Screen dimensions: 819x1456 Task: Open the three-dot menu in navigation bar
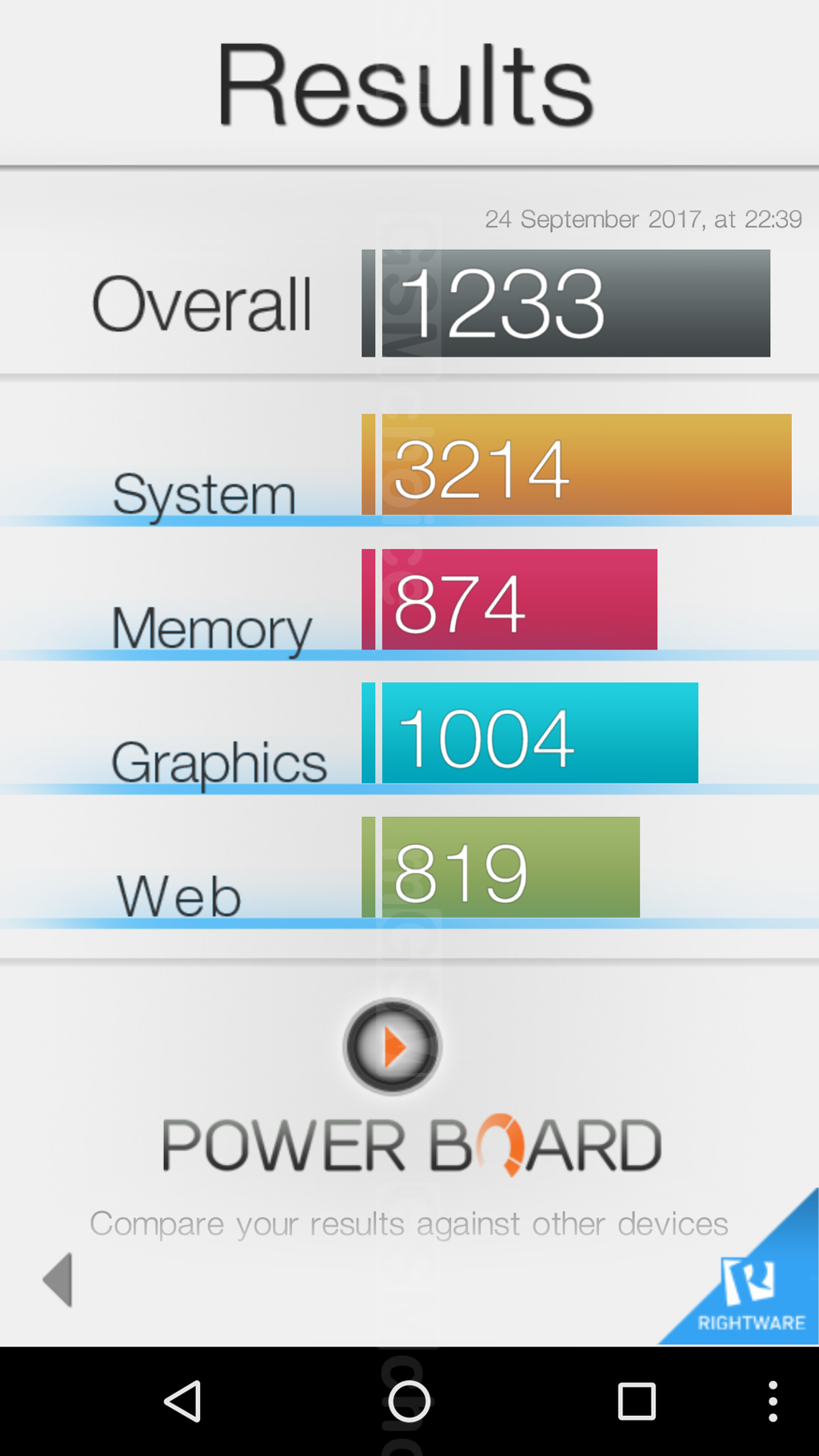pos(772,1402)
